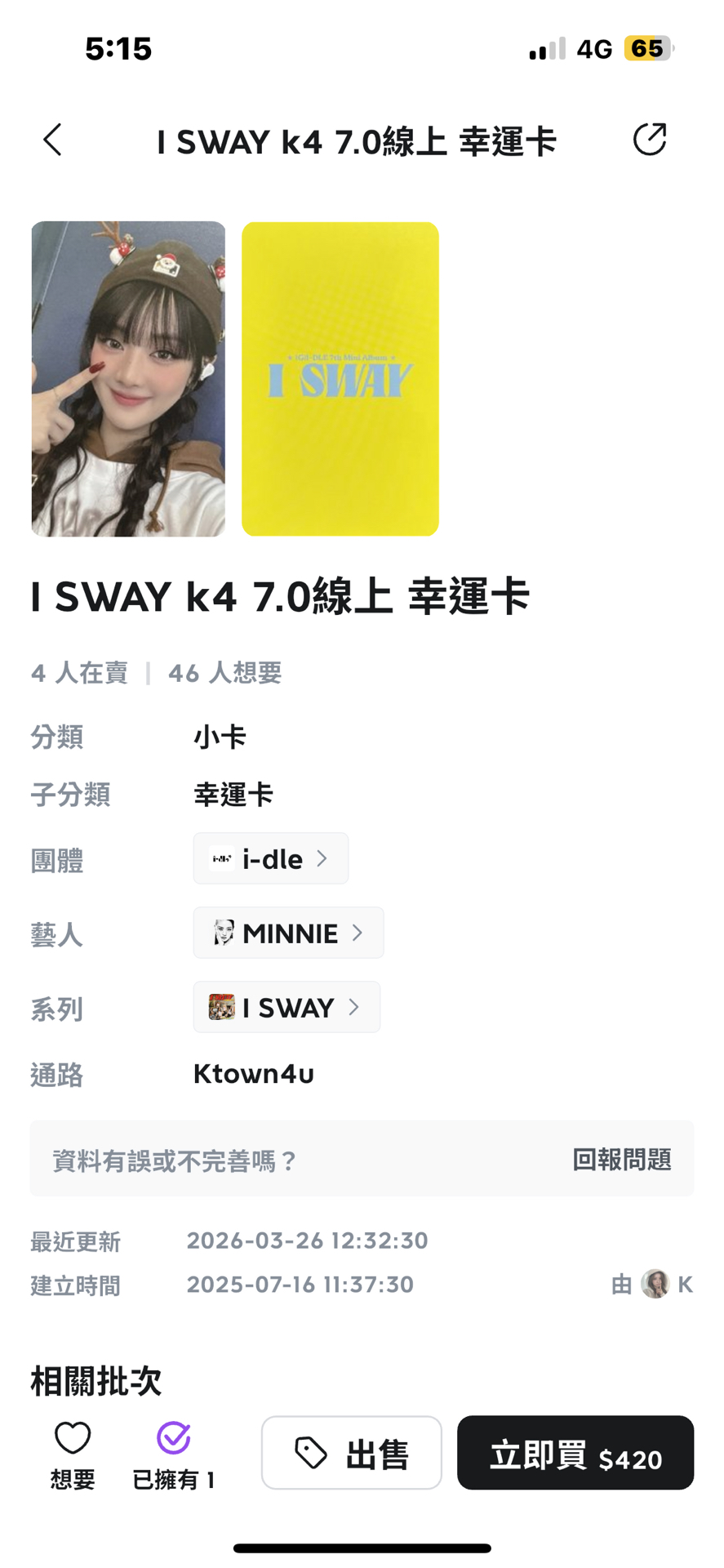This screenshot has width=724, height=1568.
Task: Tap the purple 已擁有 checkmark icon
Action: pyautogui.click(x=172, y=1435)
